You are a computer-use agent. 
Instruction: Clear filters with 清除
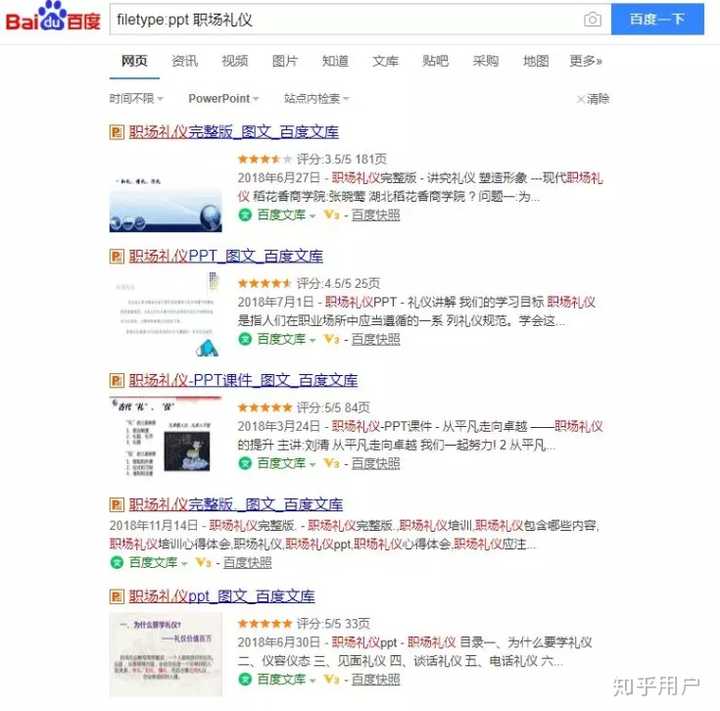593,99
